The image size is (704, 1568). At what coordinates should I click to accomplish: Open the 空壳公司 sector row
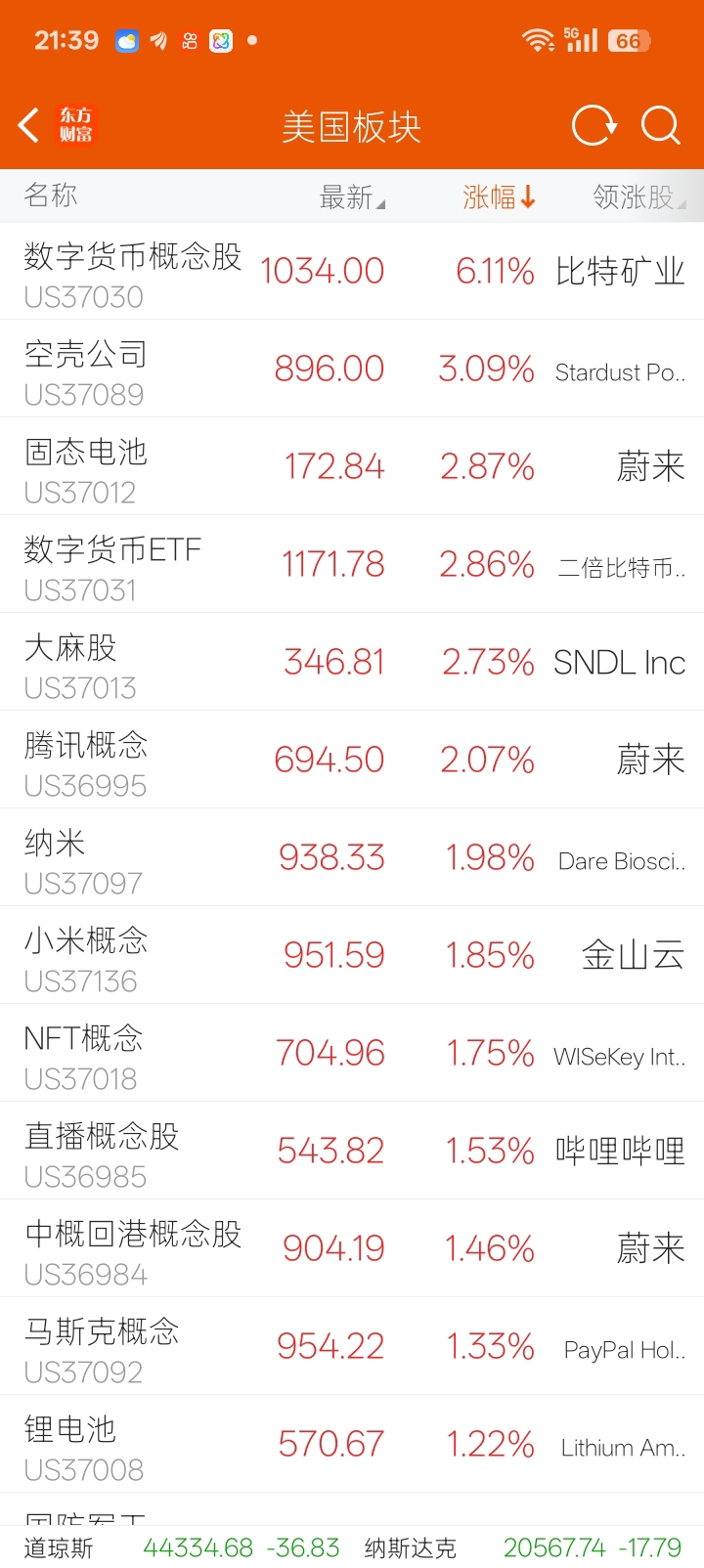coord(352,369)
